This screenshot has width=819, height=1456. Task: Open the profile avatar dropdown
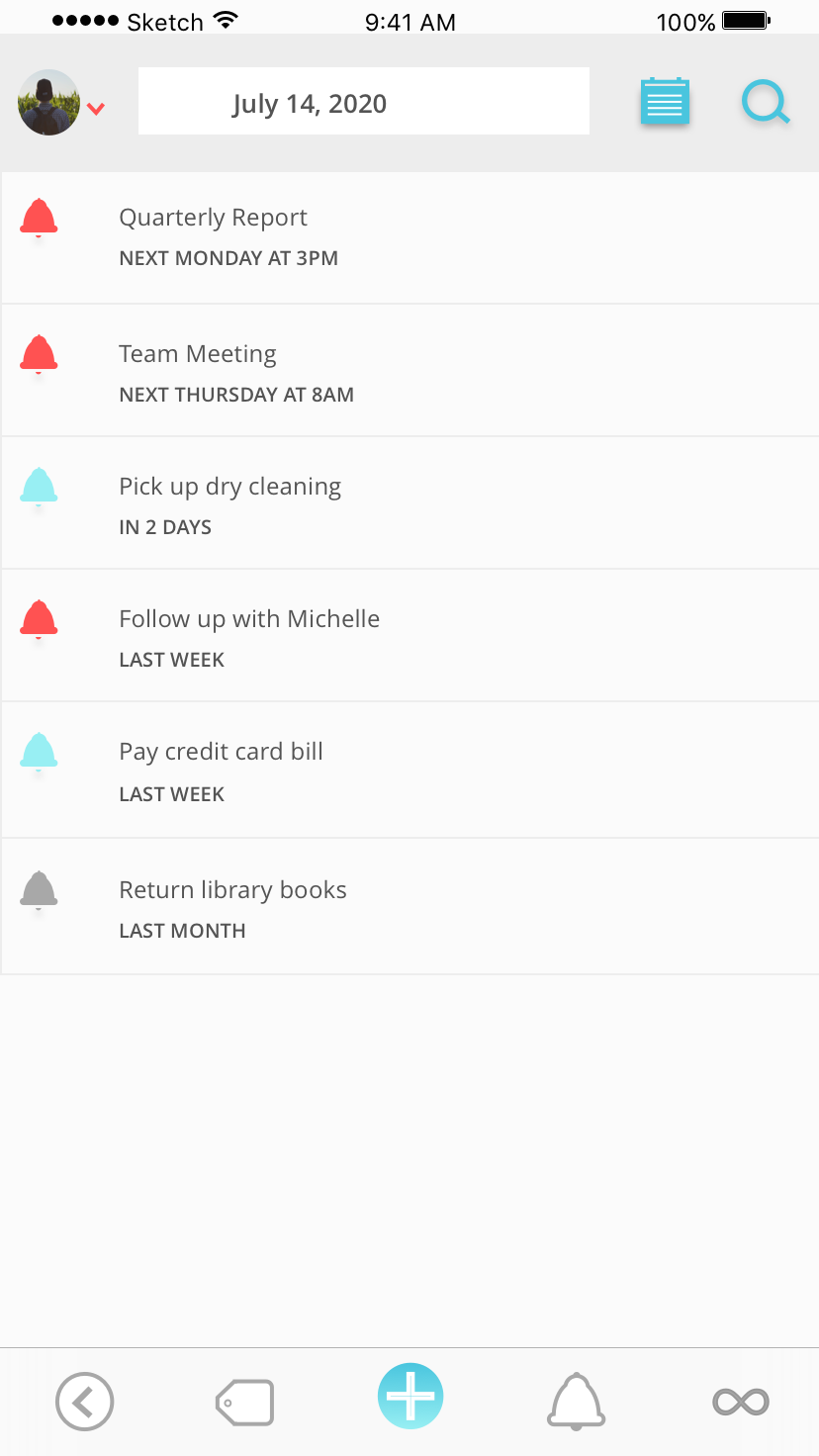[x=61, y=103]
